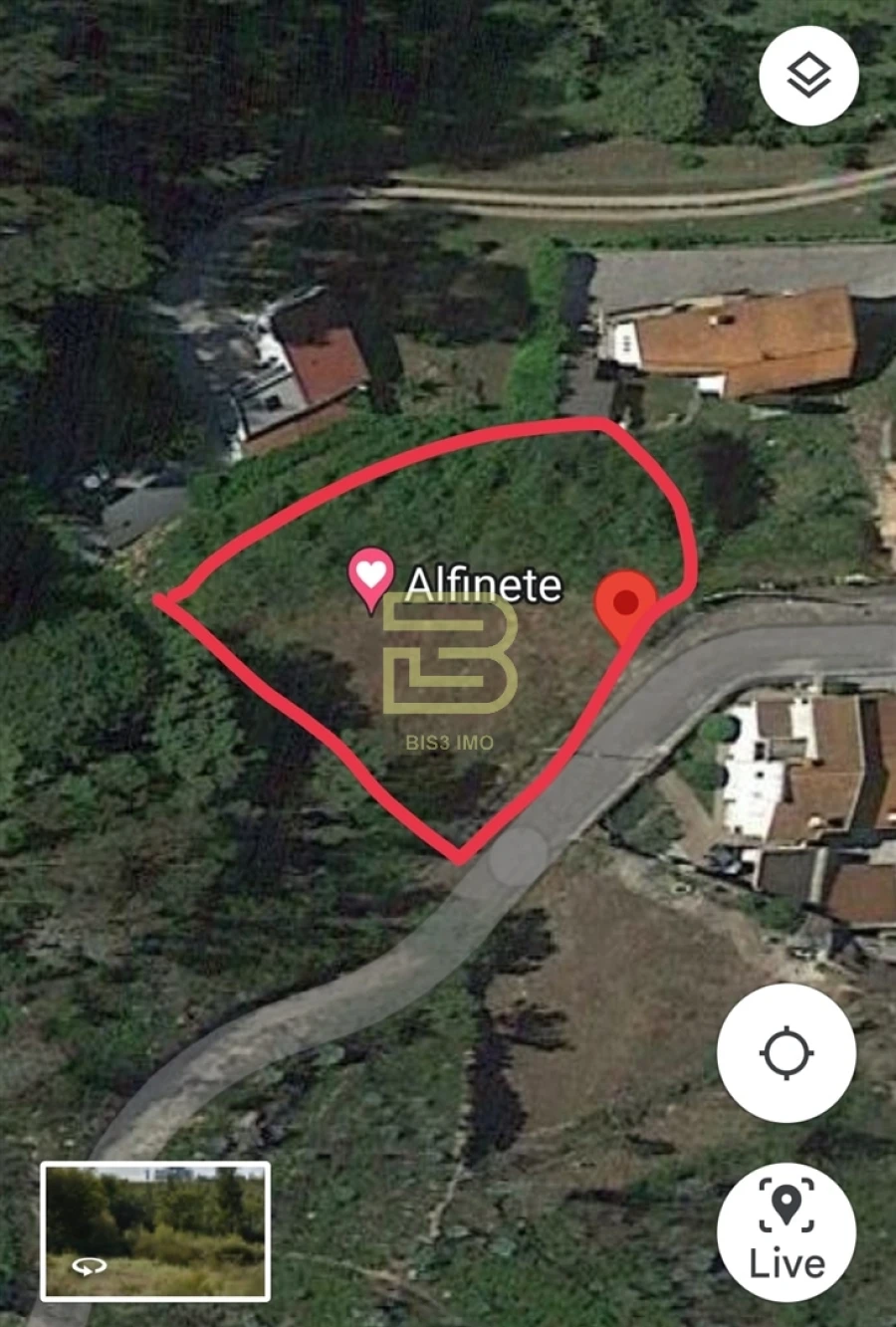The height and width of the screenshot is (1327, 896).
Task: Tap the red dropped pin
Action: (x=625, y=603)
